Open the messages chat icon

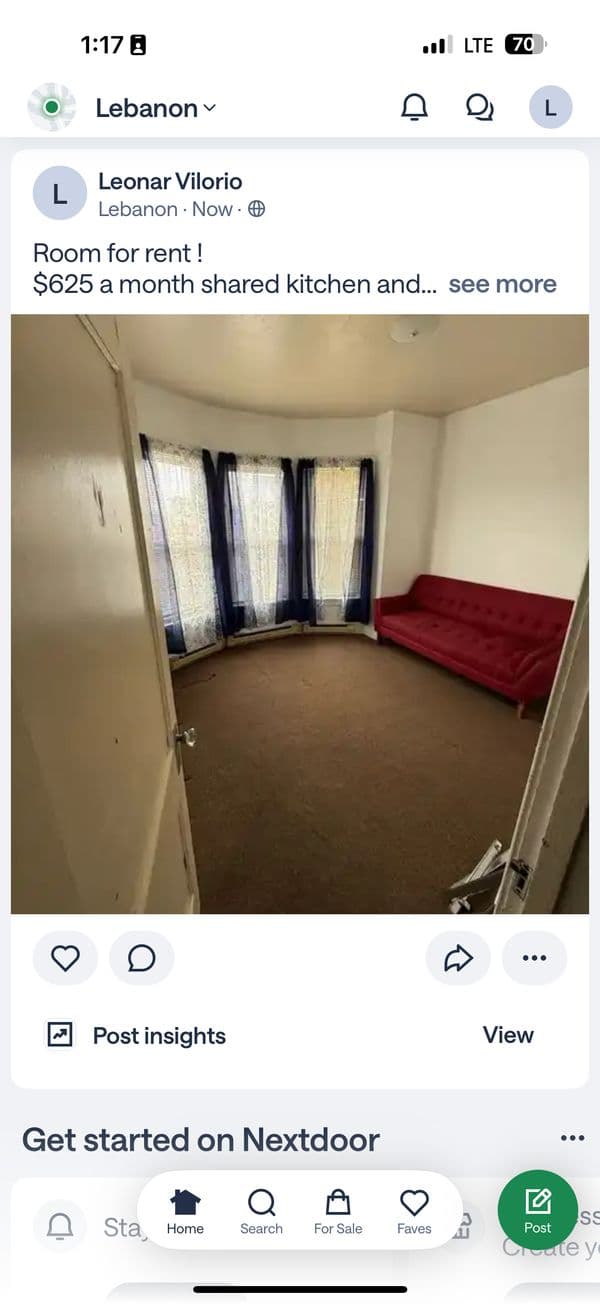point(480,108)
